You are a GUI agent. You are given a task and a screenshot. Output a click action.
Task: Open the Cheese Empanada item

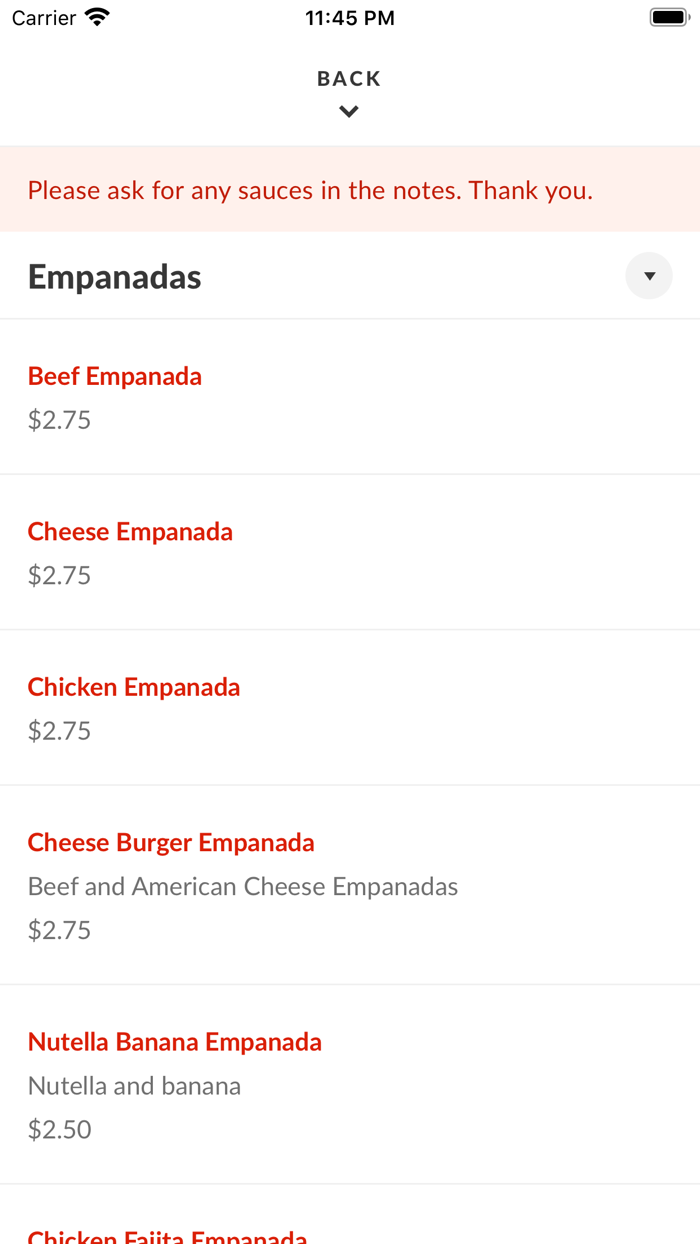130,532
